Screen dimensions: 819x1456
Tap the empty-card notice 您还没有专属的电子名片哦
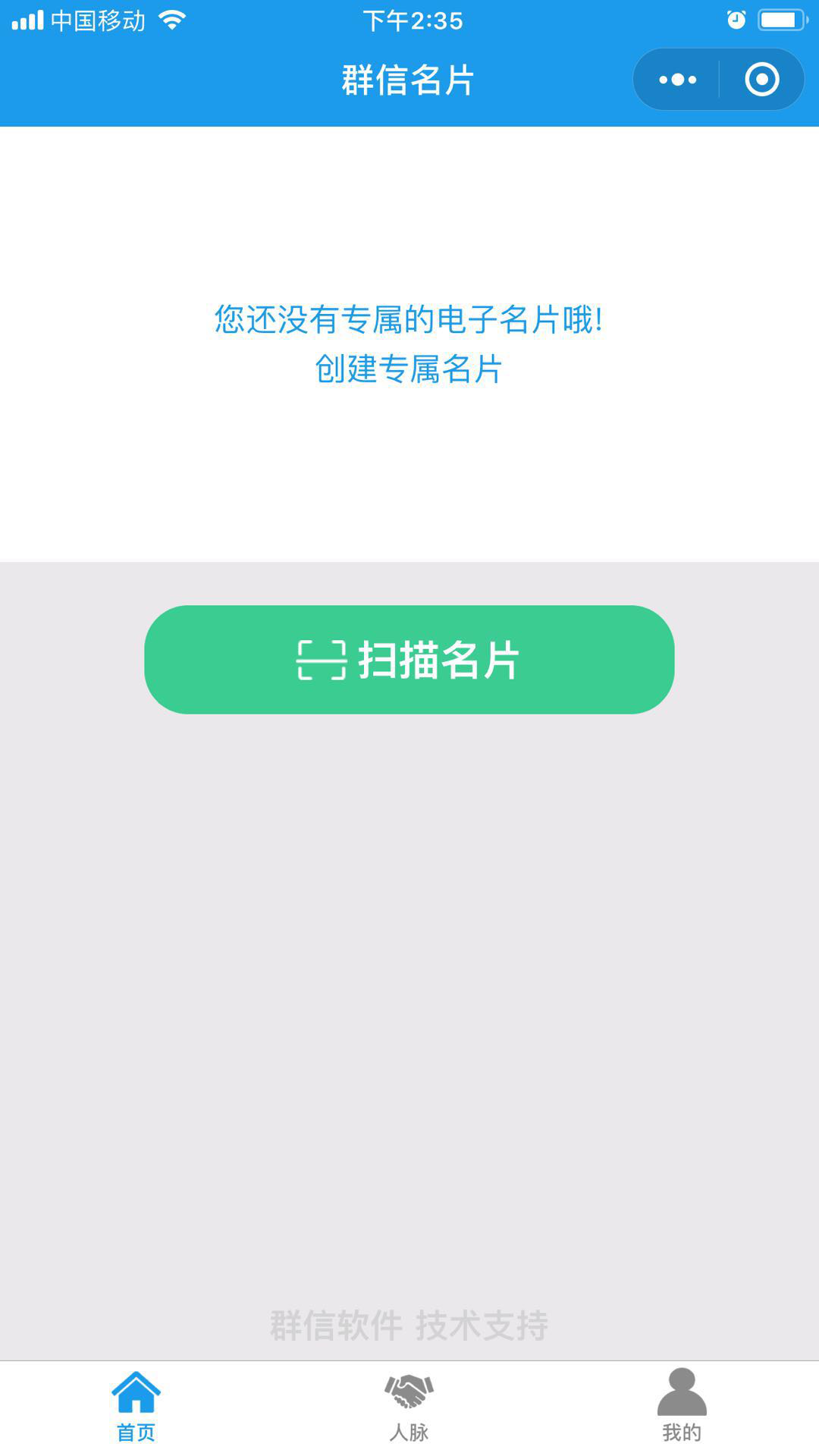click(409, 319)
